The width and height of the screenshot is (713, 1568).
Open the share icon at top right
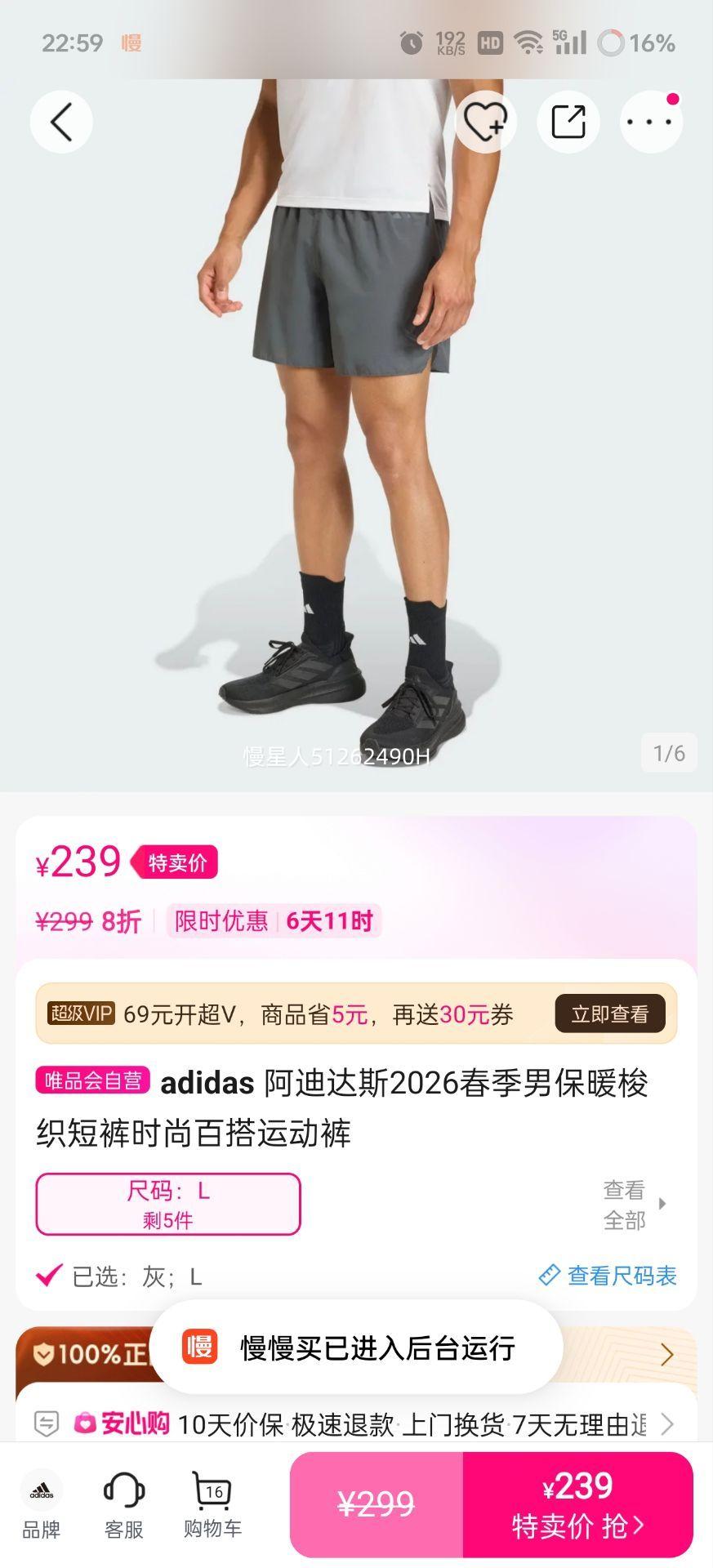pyautogui.click(x=568, y=121)
